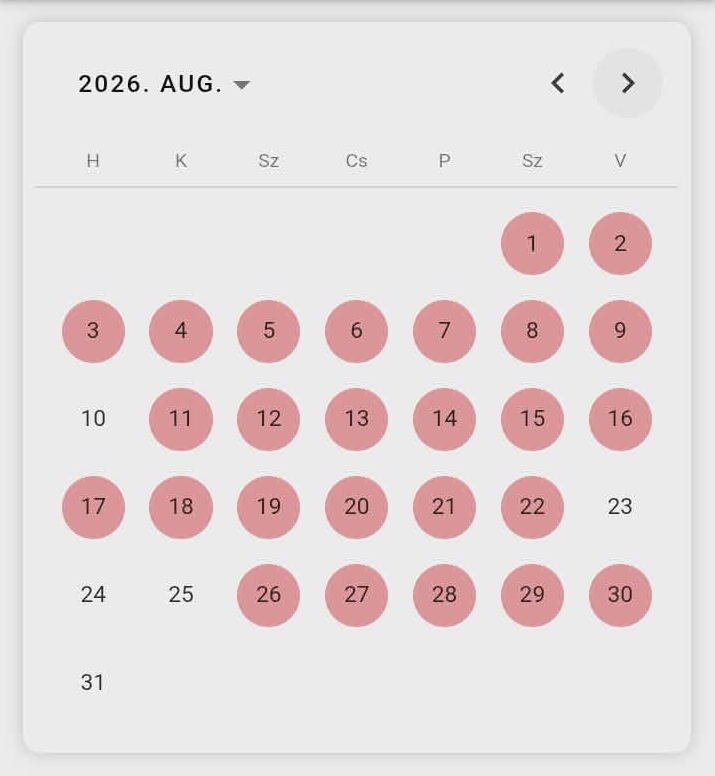Pick day 24
Screen dimensions: 715x776
pos(93,595)
